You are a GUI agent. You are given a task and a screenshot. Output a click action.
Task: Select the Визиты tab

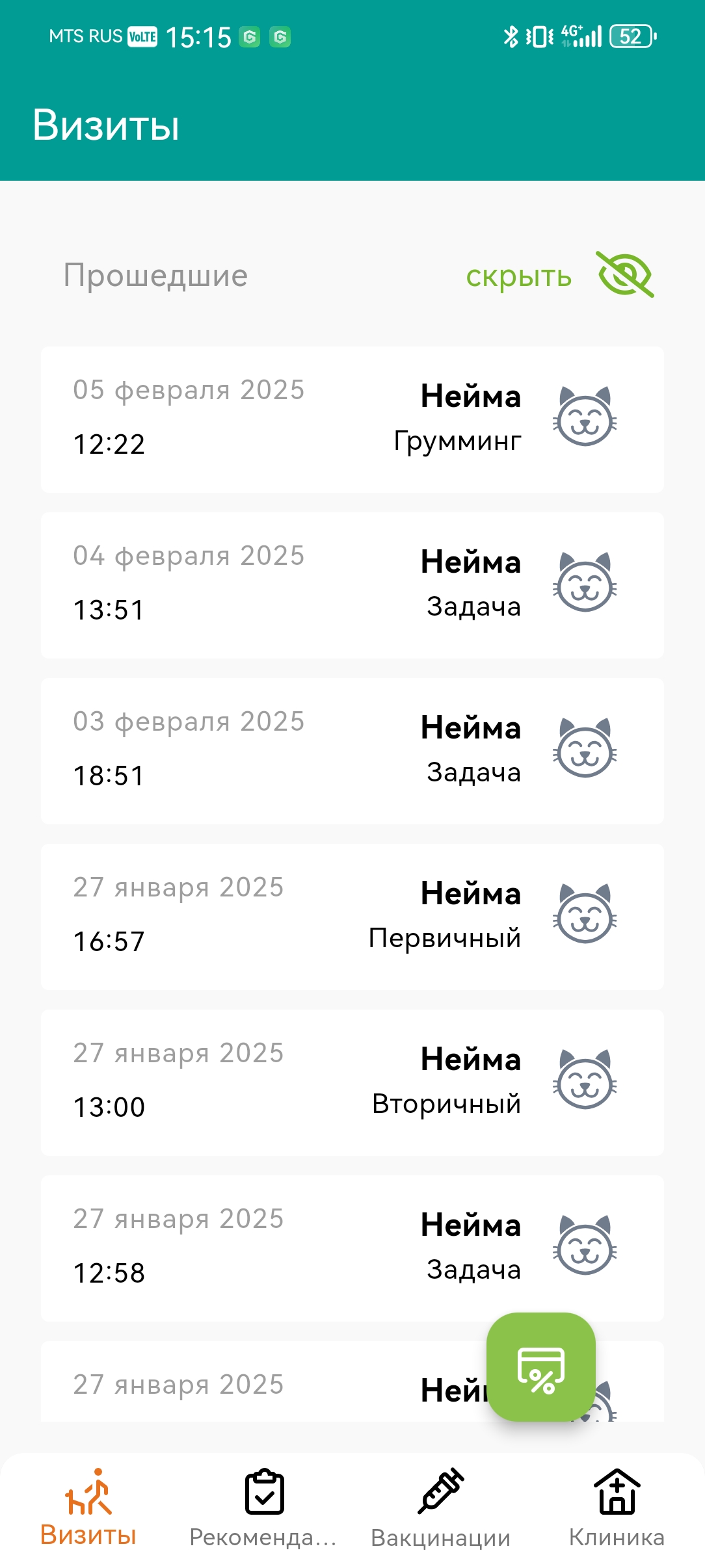tap(88, 1508)
